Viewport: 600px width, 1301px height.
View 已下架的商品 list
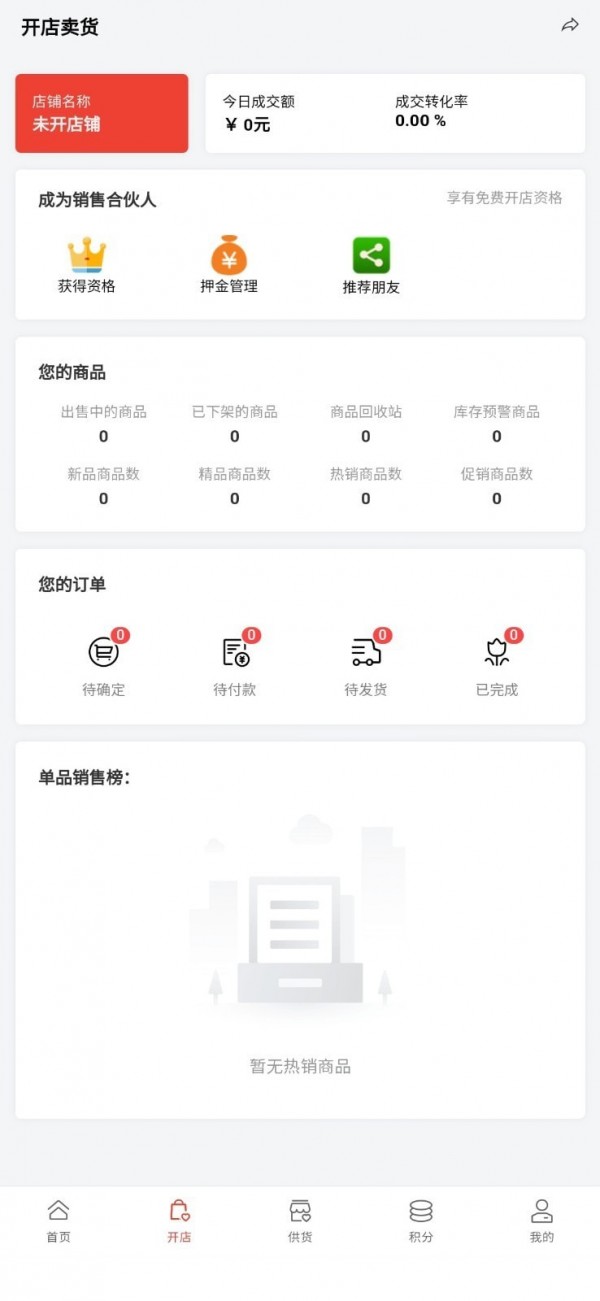tap(235, 424)
